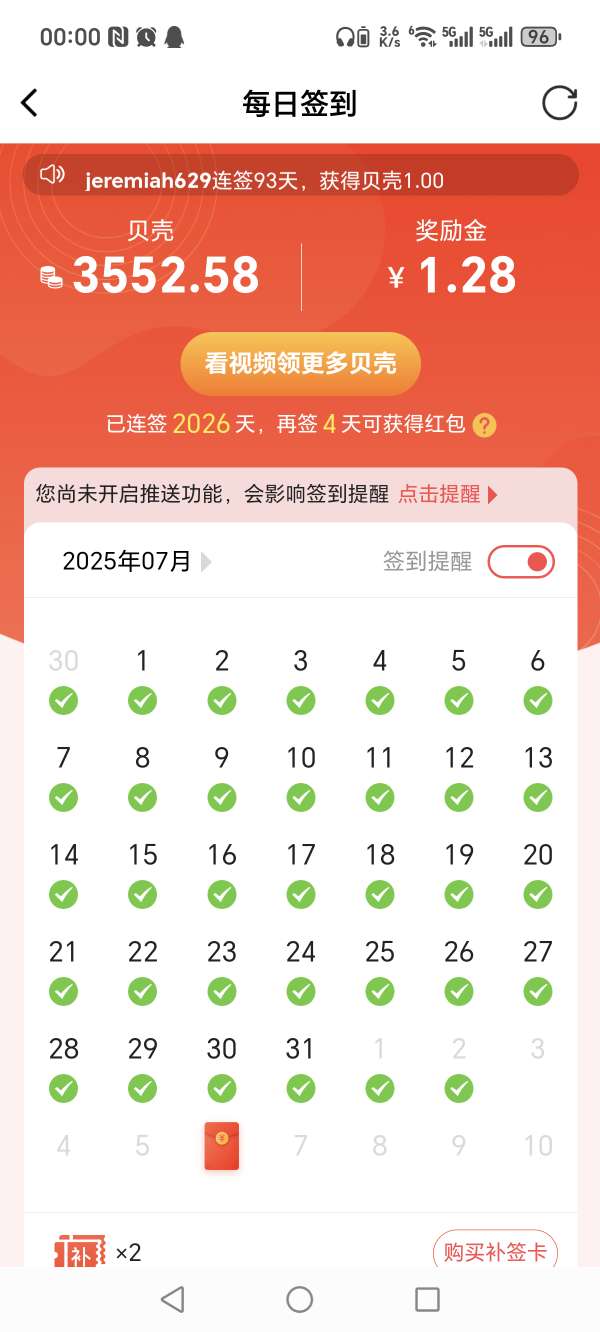
Task: Open the red packet on the calendar
Action: tap(222, 1146)
